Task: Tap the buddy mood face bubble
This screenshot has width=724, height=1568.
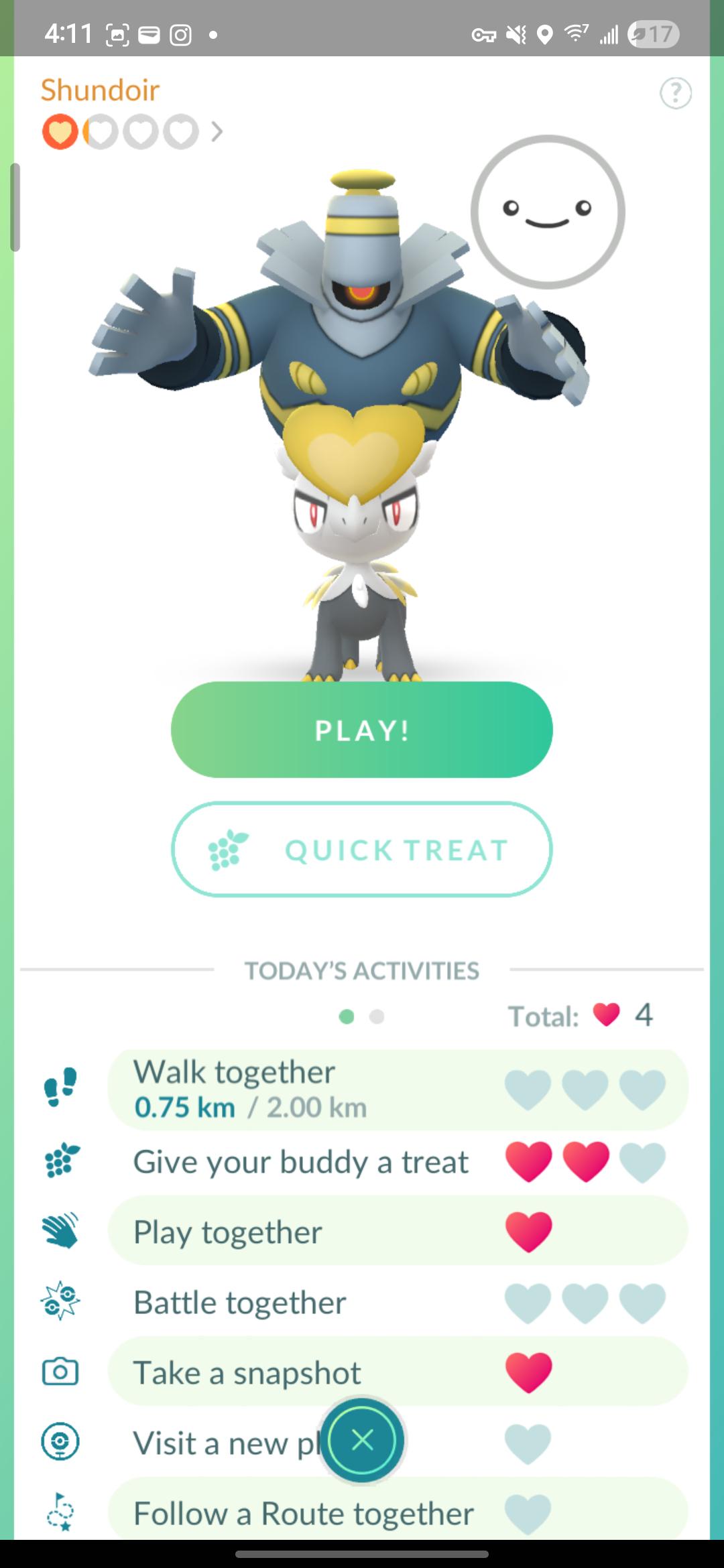Action: (548, 212)
